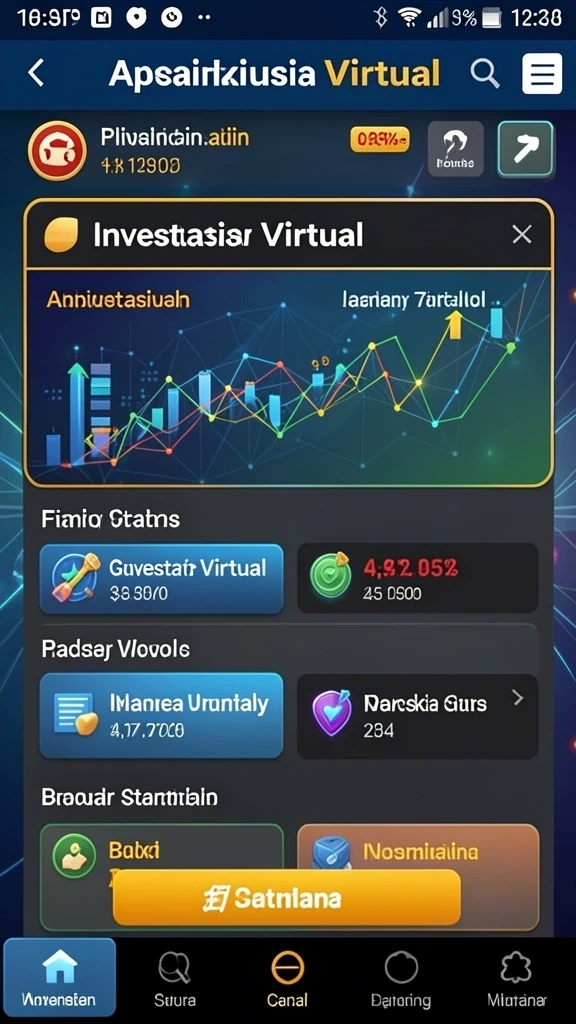Open the hamburger menu

[x=542, y=73]
